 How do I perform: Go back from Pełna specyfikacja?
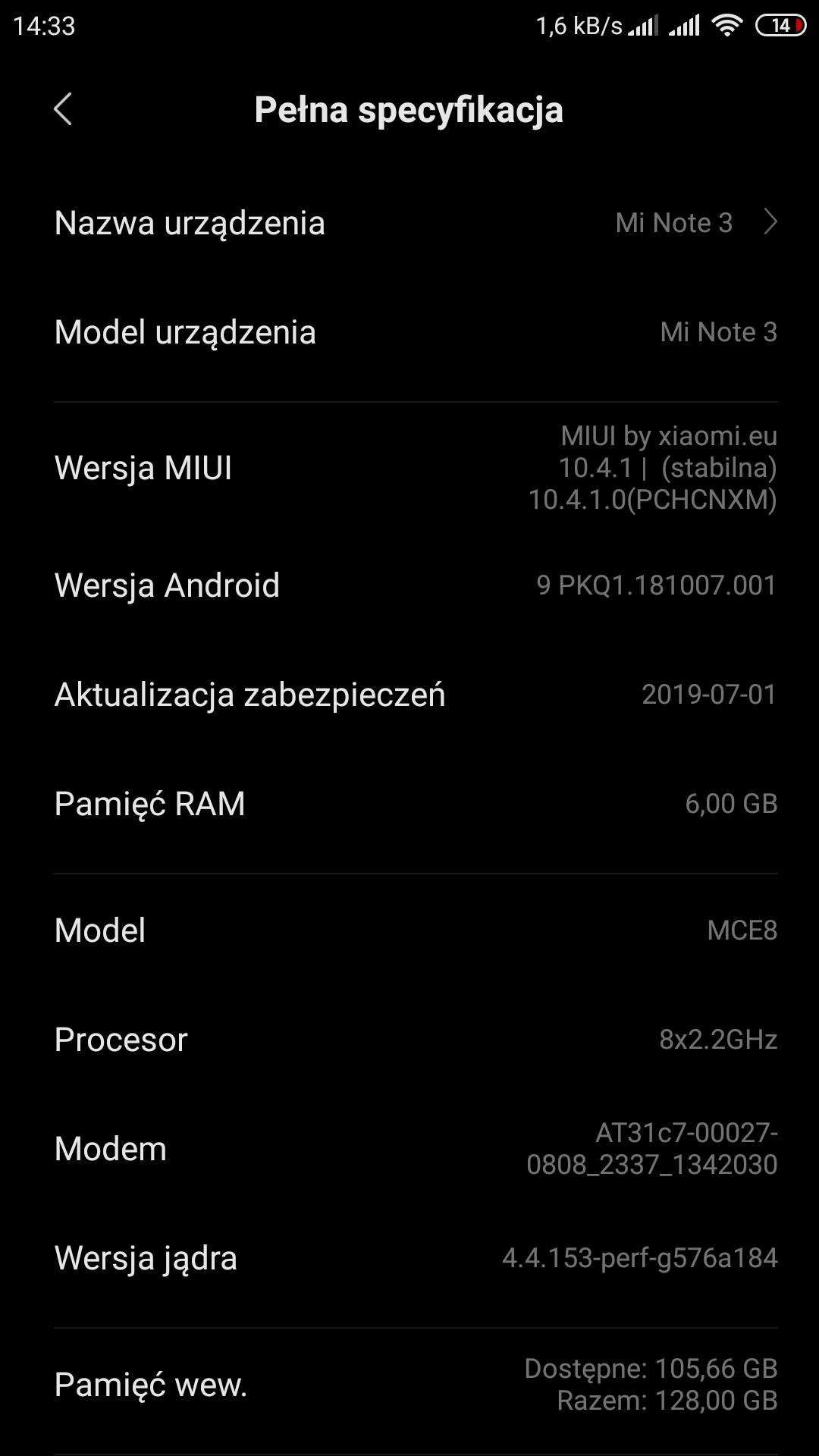click(x=63, y=109)
